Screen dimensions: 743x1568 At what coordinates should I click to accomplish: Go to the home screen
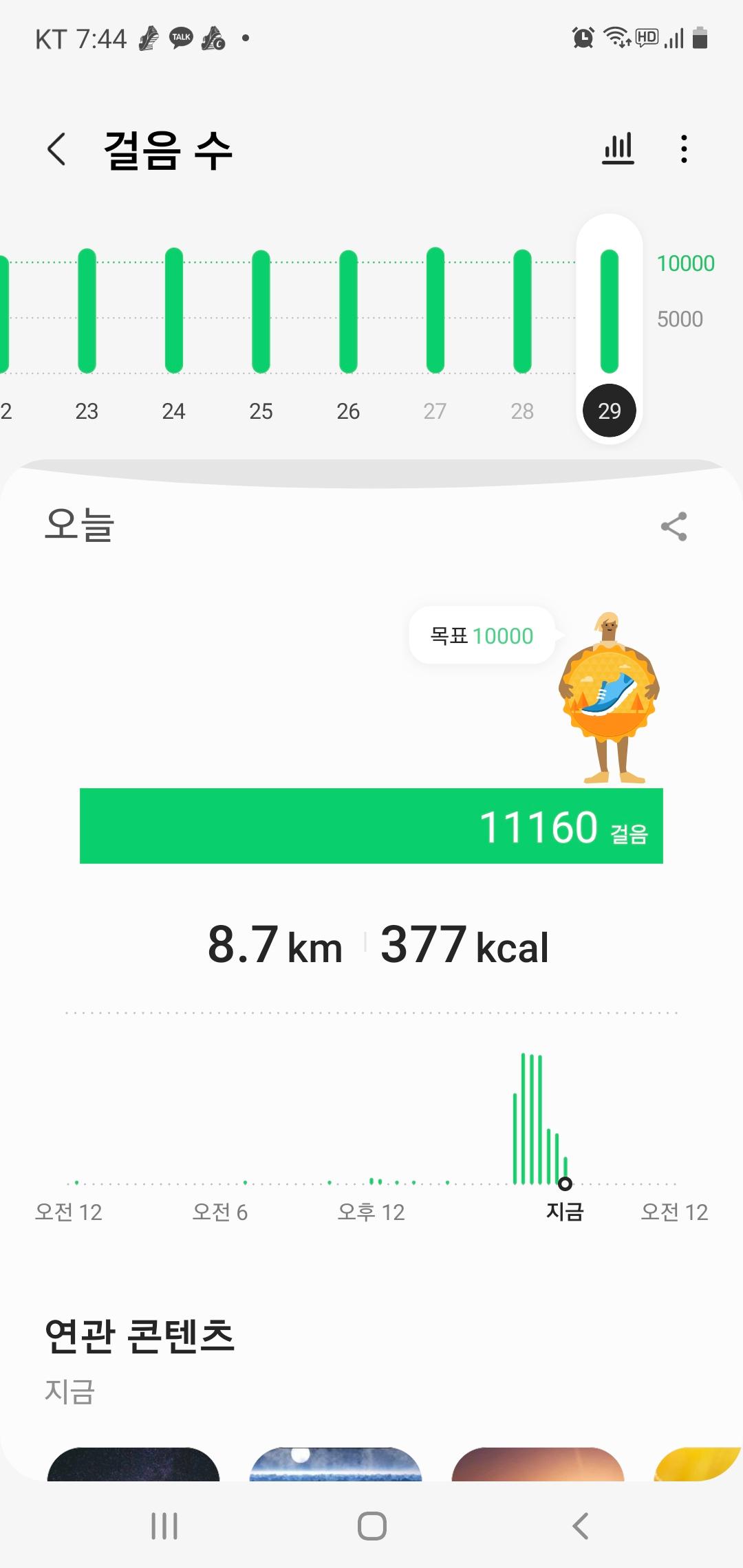click(371, 1526)
